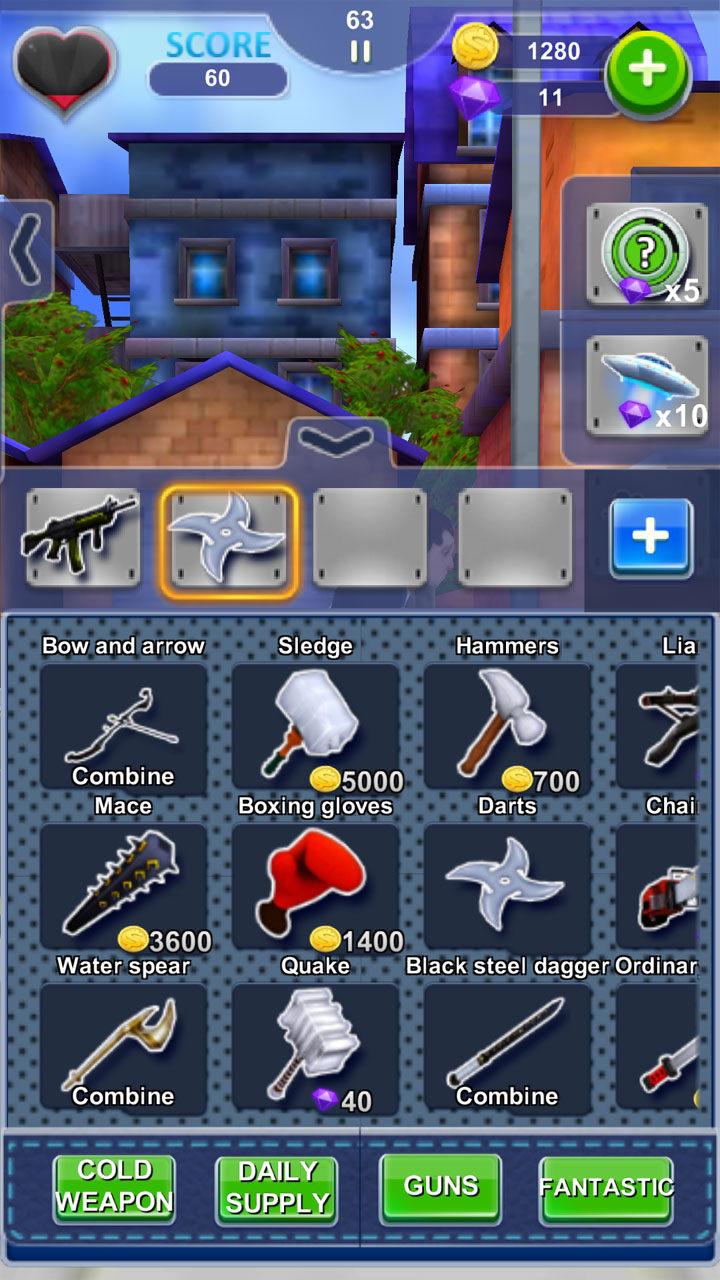Tap the blue plus to add slot

[x=651, y=538]
